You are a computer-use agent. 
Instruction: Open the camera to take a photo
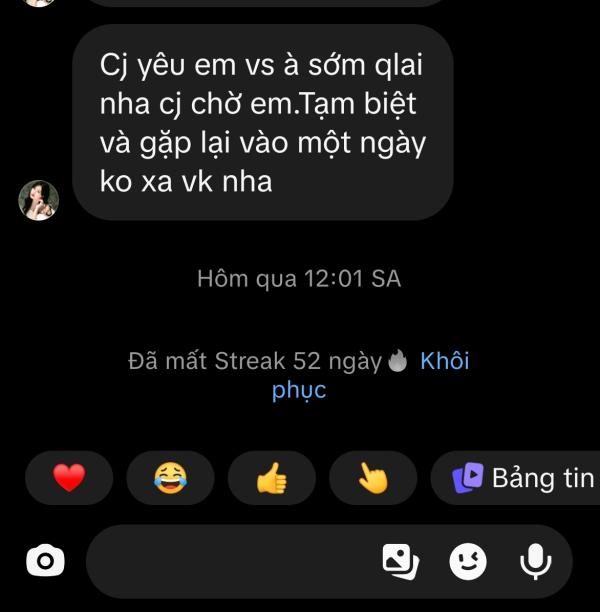click(44, 562)
